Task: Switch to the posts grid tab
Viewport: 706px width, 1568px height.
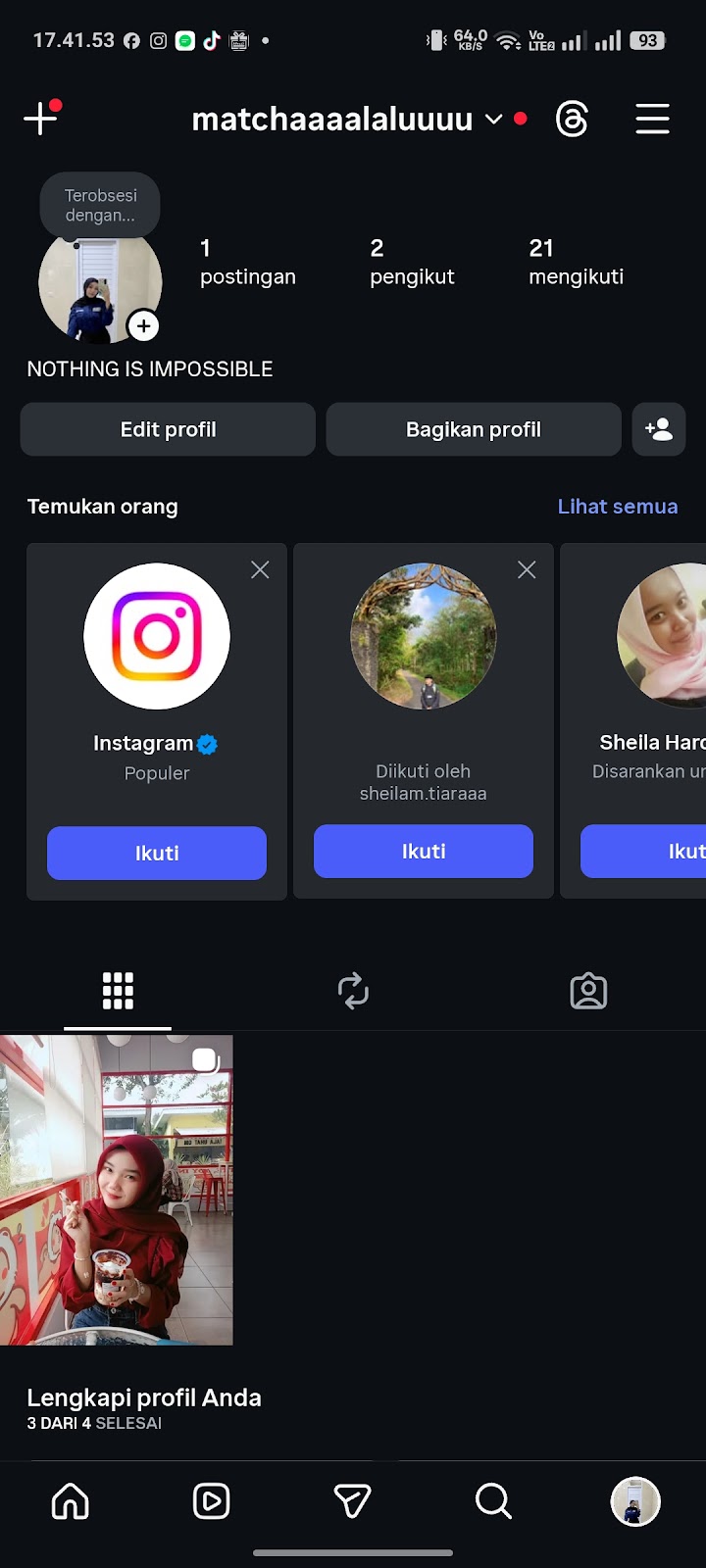Action: coord(118,991)
